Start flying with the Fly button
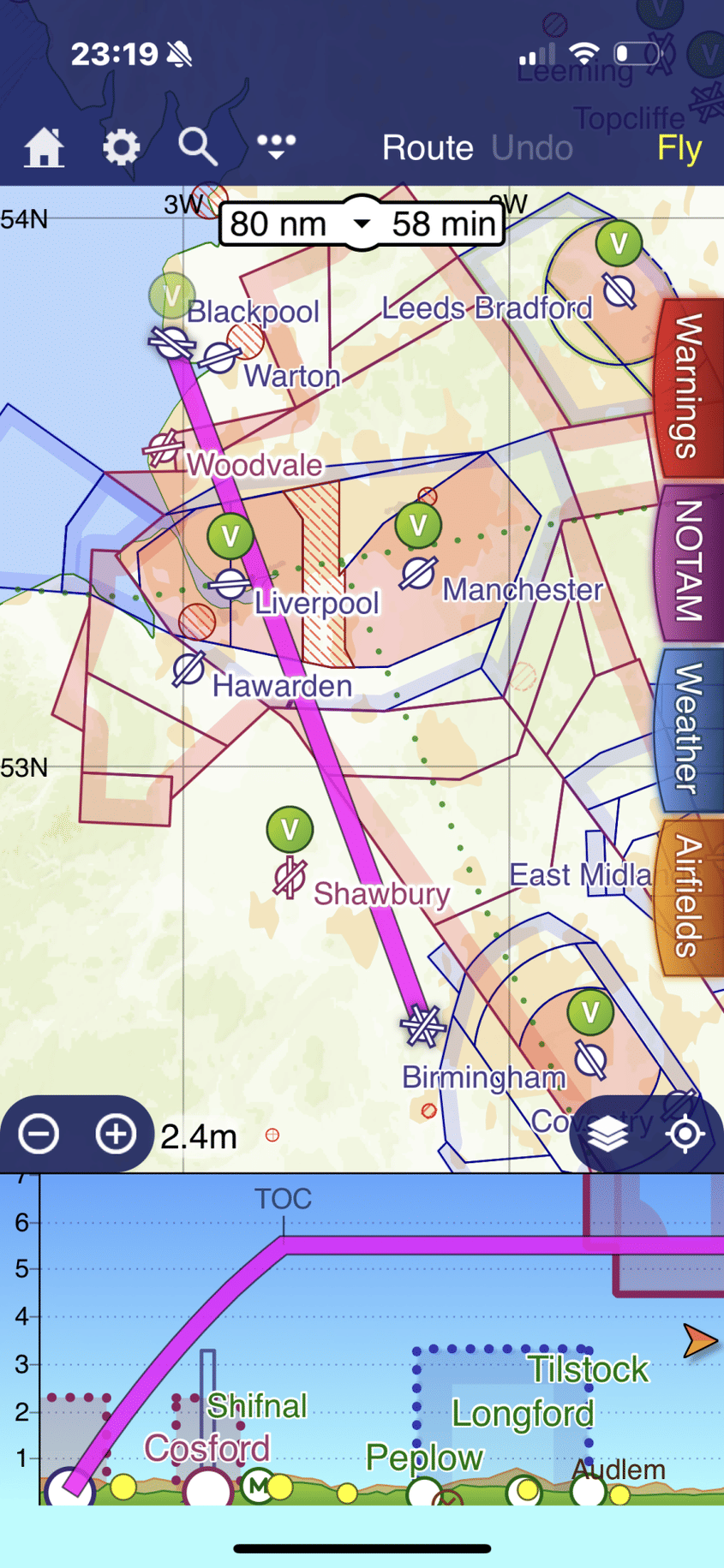Screen dimensions: 724x1568 pos(679,148)
